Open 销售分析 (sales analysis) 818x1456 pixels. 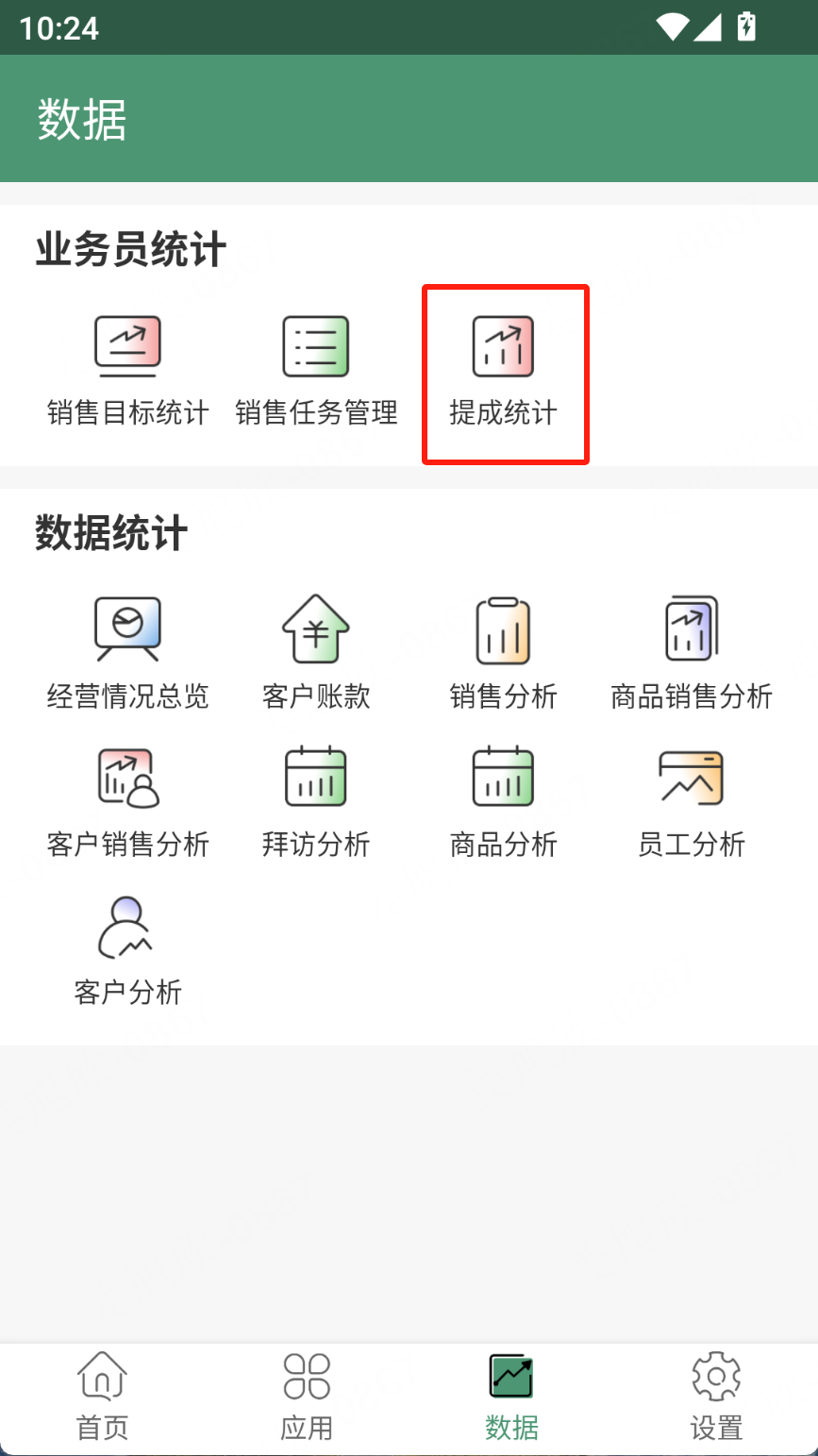(504, 653)
